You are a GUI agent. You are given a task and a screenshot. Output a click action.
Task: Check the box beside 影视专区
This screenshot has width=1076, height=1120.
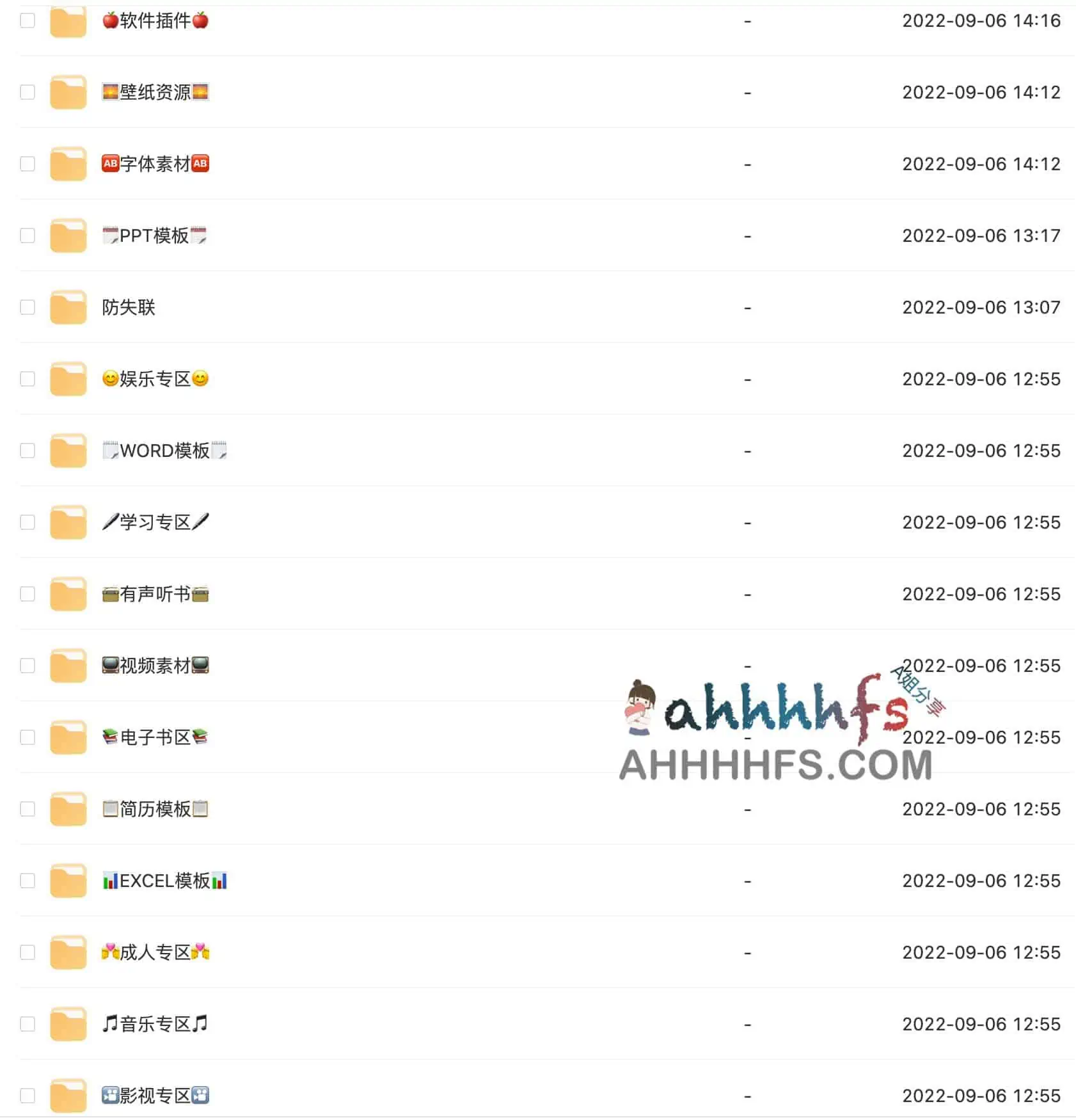[x=28, y=1096]
